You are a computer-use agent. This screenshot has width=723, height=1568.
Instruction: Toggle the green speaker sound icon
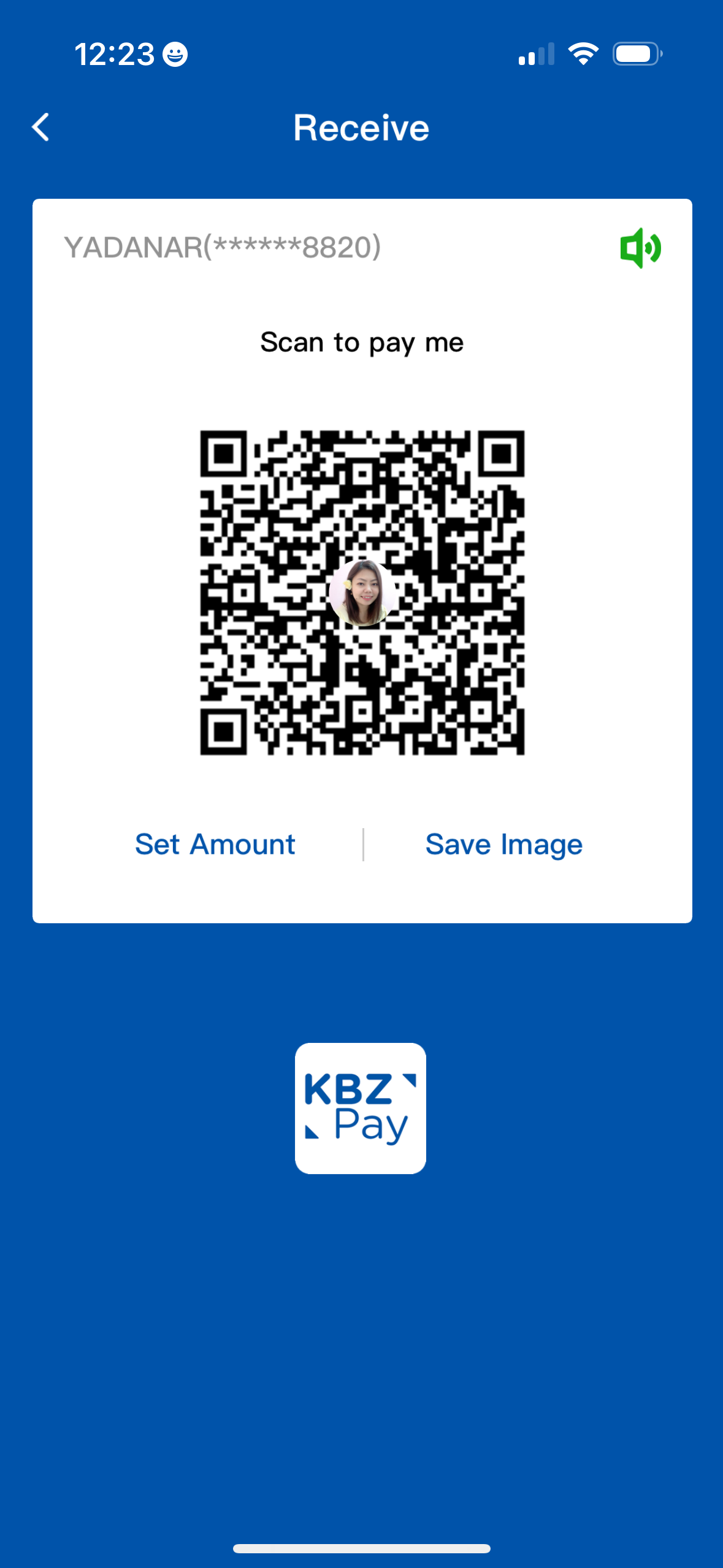pyautogui.click(x=640, y=248)
